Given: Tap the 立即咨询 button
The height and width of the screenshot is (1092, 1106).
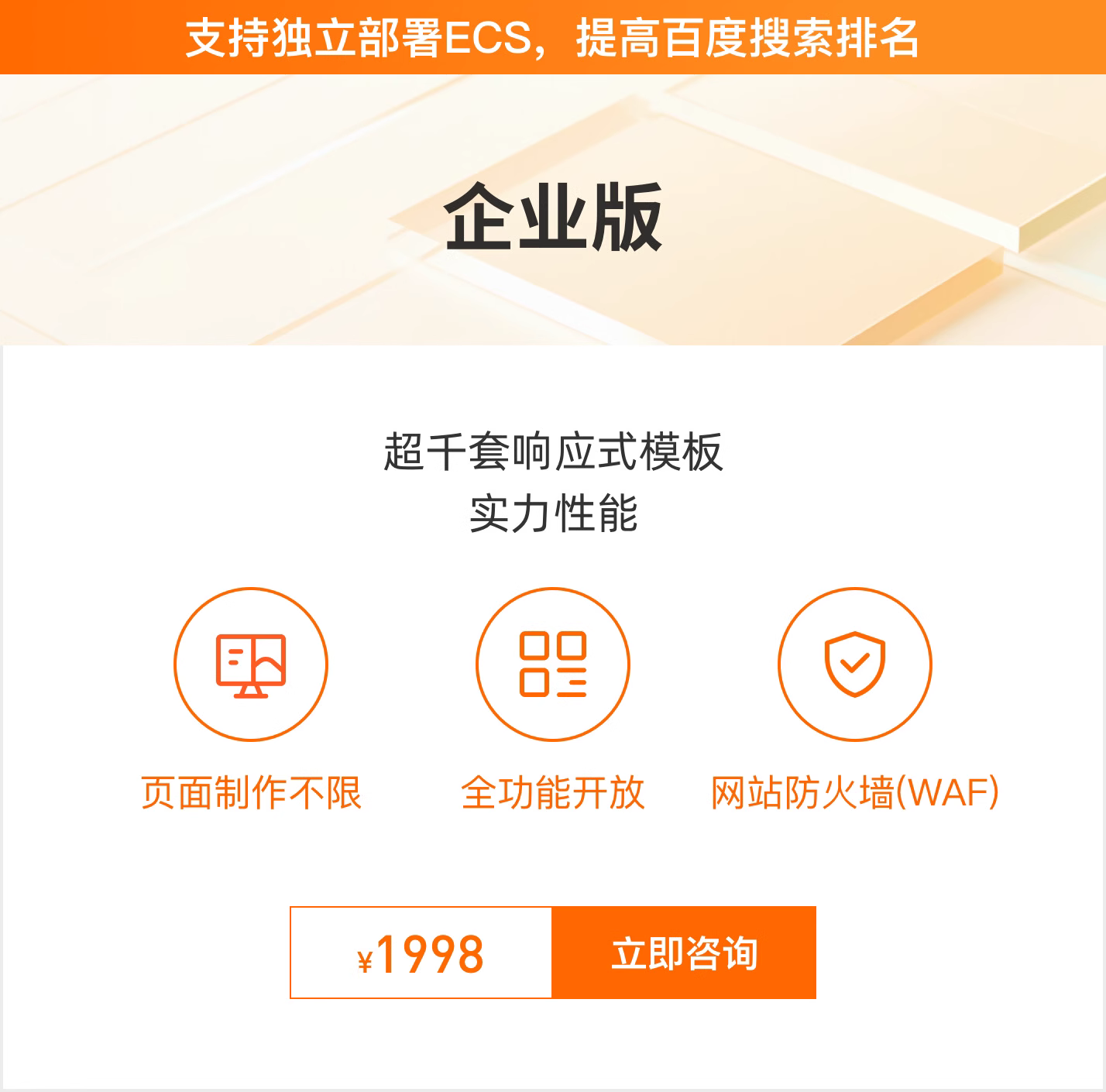Looking at the screenshot, I should coord(684,953).
